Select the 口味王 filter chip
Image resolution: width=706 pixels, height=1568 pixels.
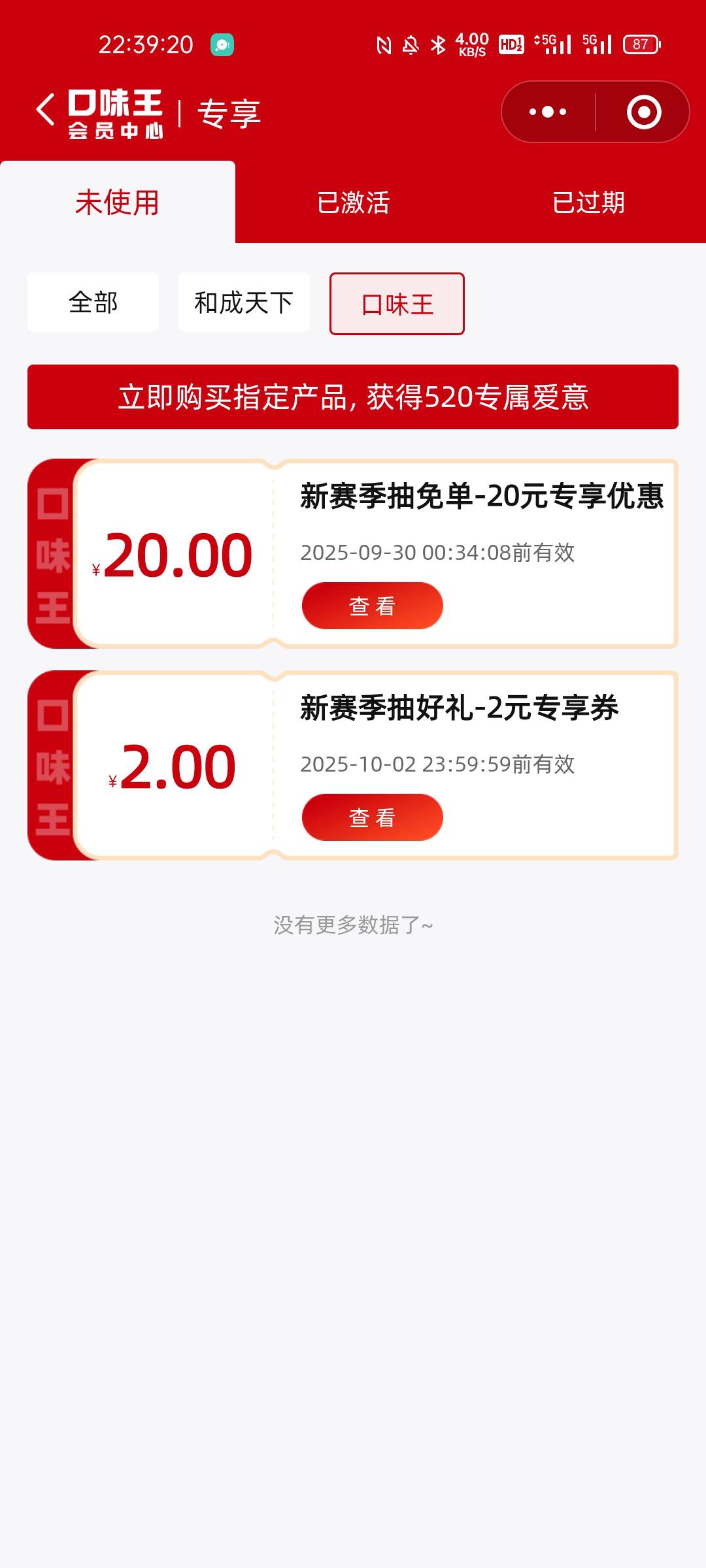click(x=397, y=304)
